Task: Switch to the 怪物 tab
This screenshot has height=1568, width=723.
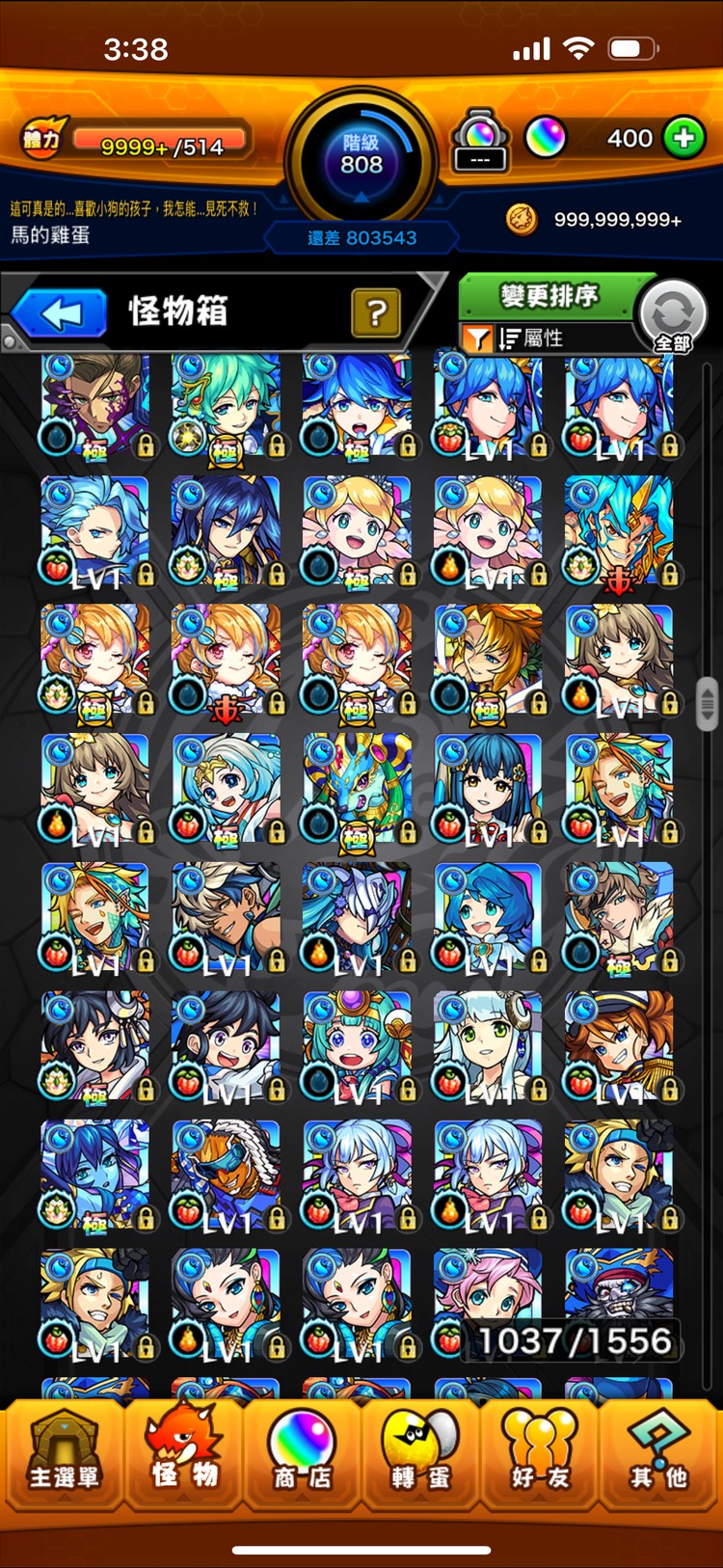Action: pos(184,1456)
